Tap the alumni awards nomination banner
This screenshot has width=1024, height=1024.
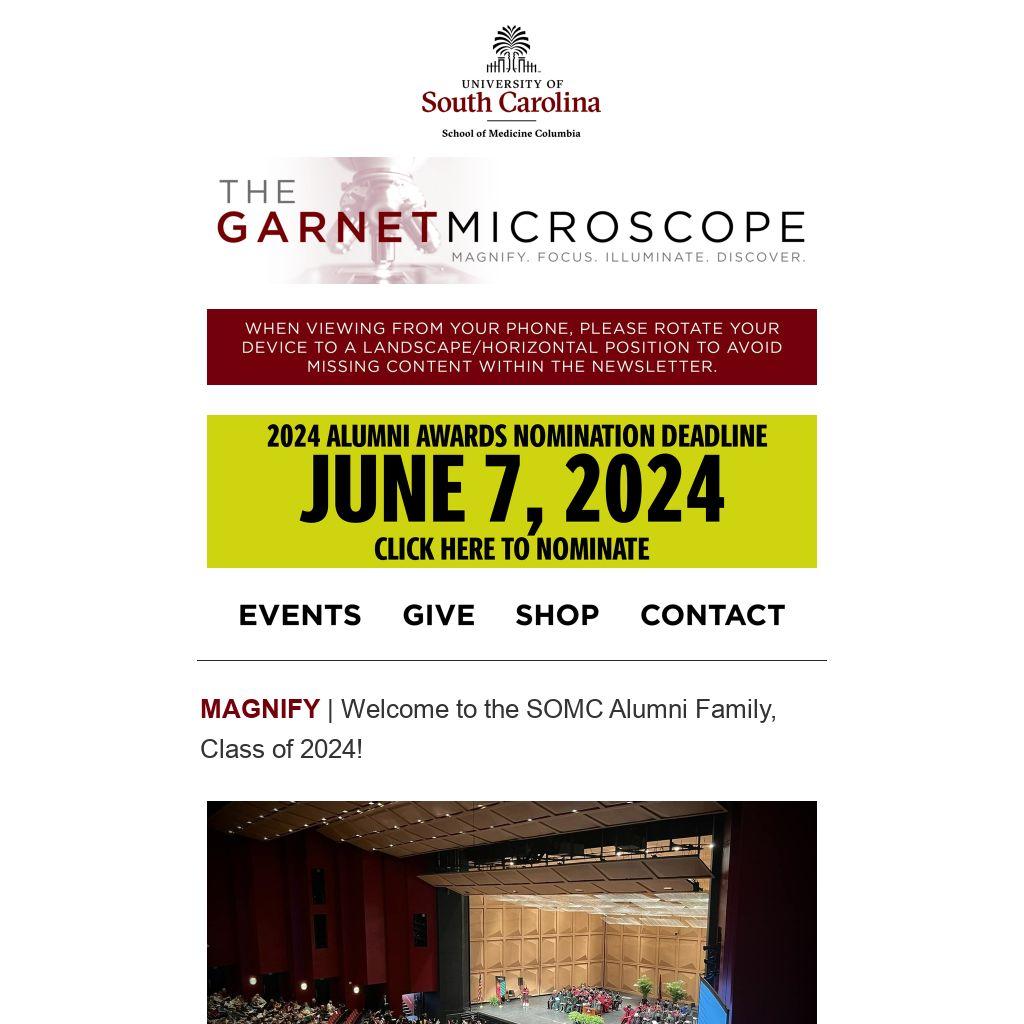511,491
